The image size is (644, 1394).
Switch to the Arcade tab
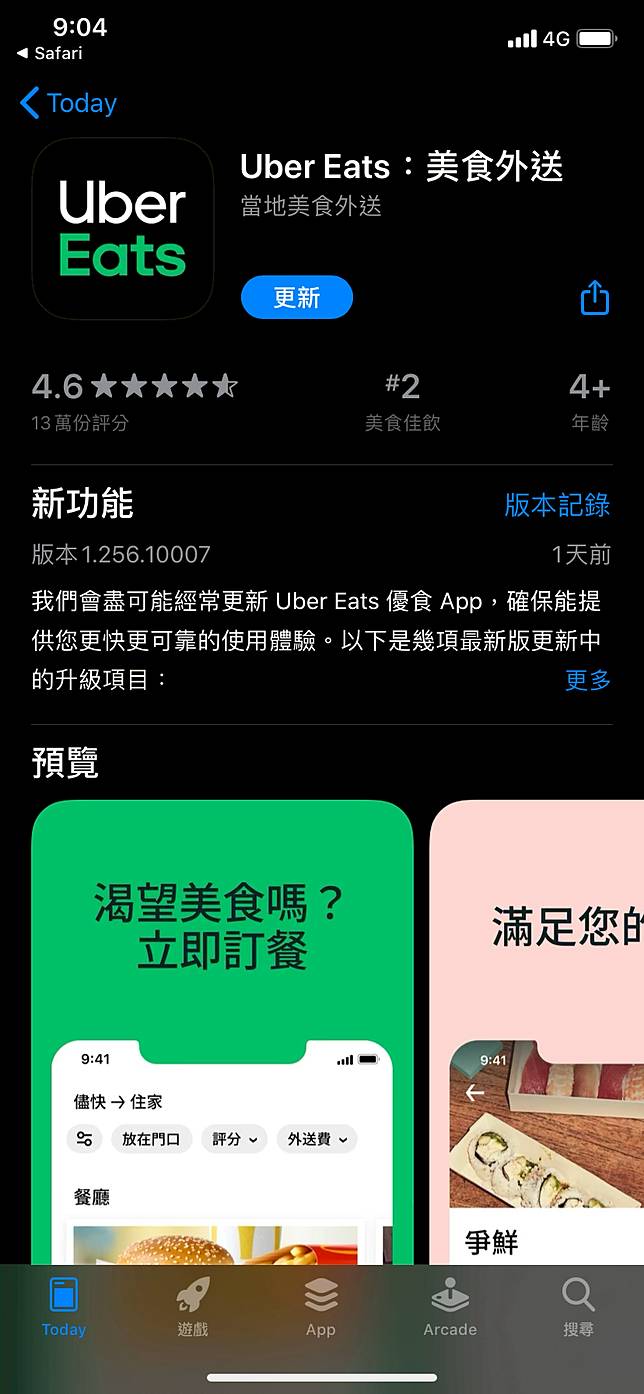pos(450,1308)
